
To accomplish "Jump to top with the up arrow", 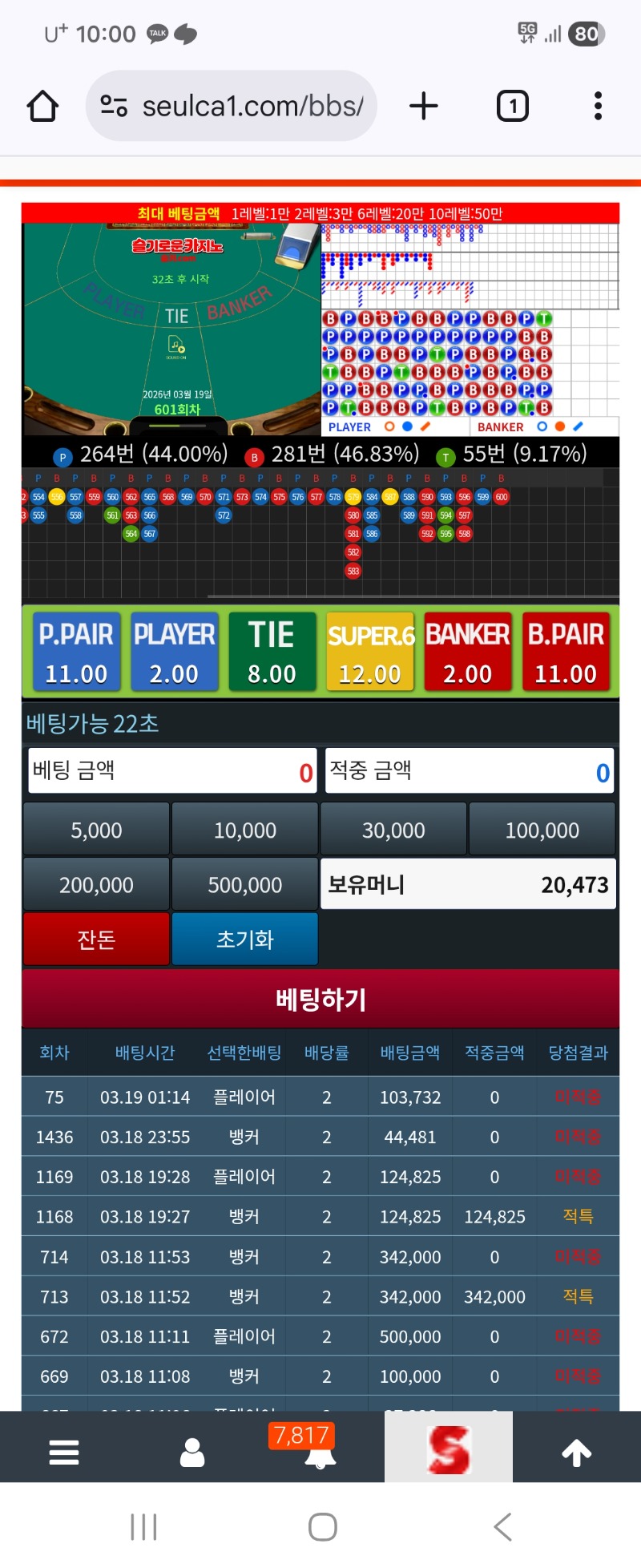I will (576, 1452).
